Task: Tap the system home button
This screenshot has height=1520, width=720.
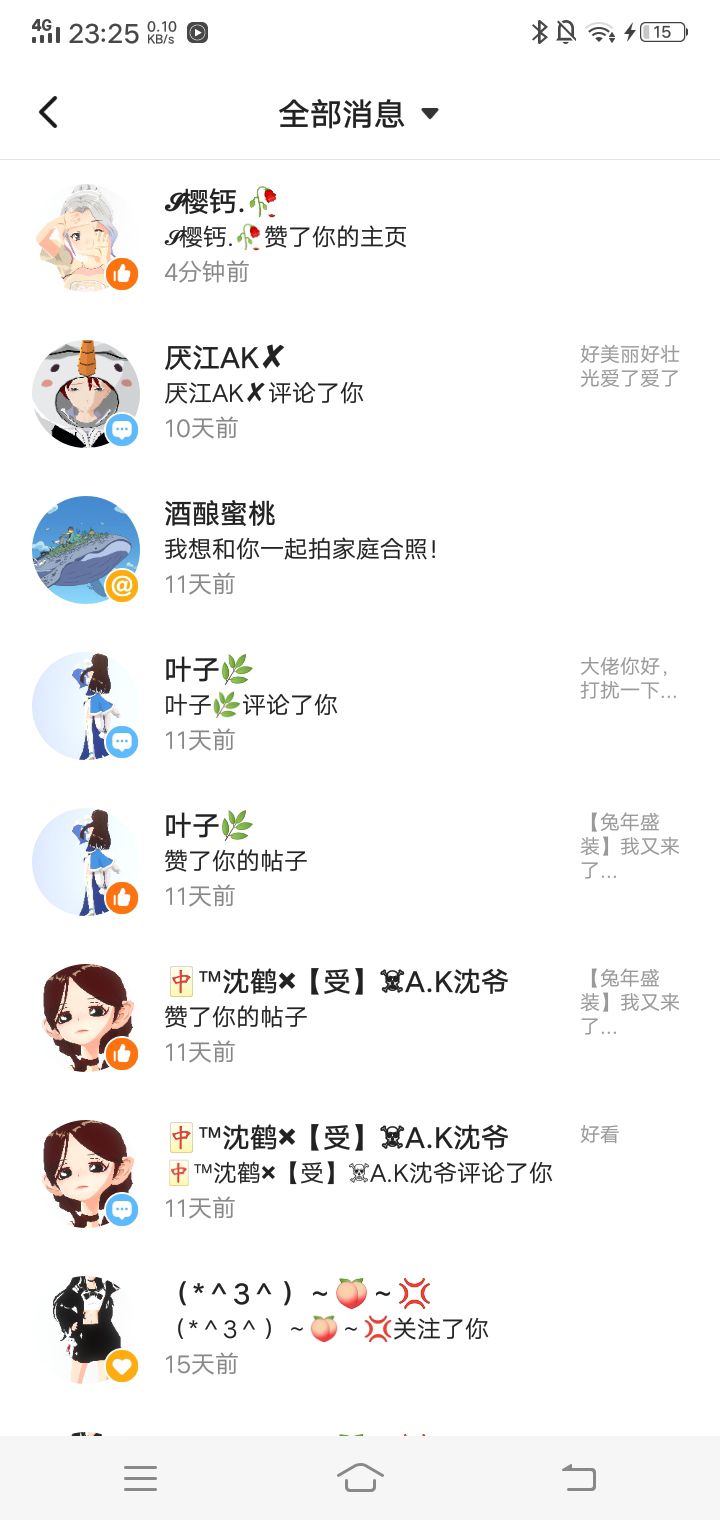Action: point(360,1477)
